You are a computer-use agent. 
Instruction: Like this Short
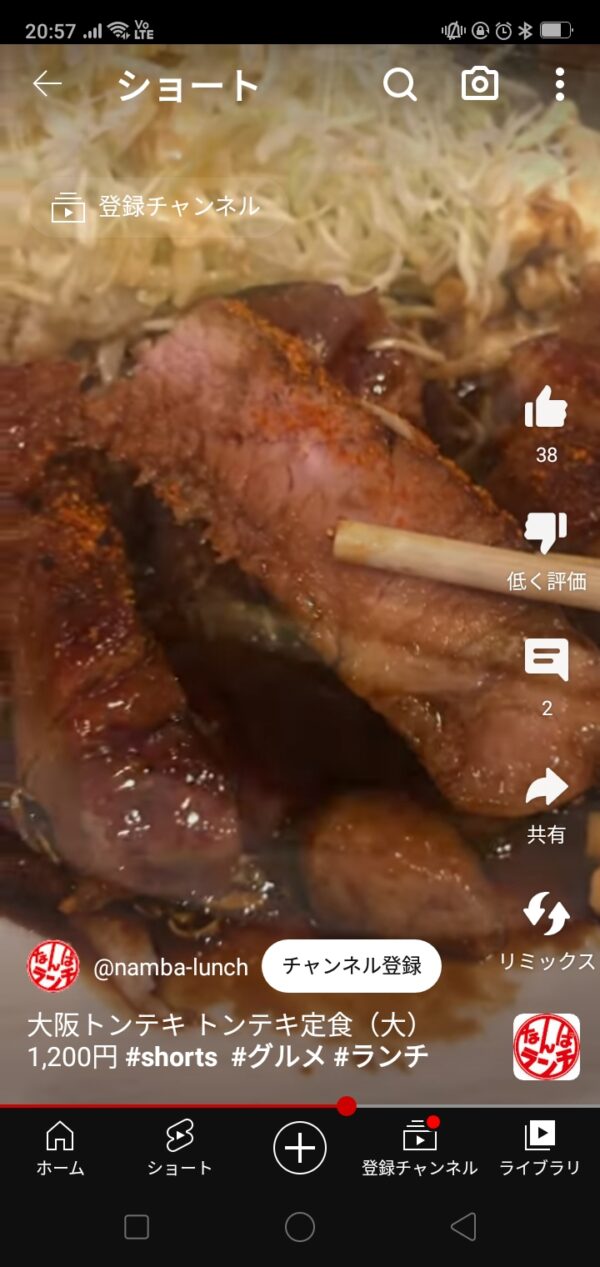pos(546,410)
